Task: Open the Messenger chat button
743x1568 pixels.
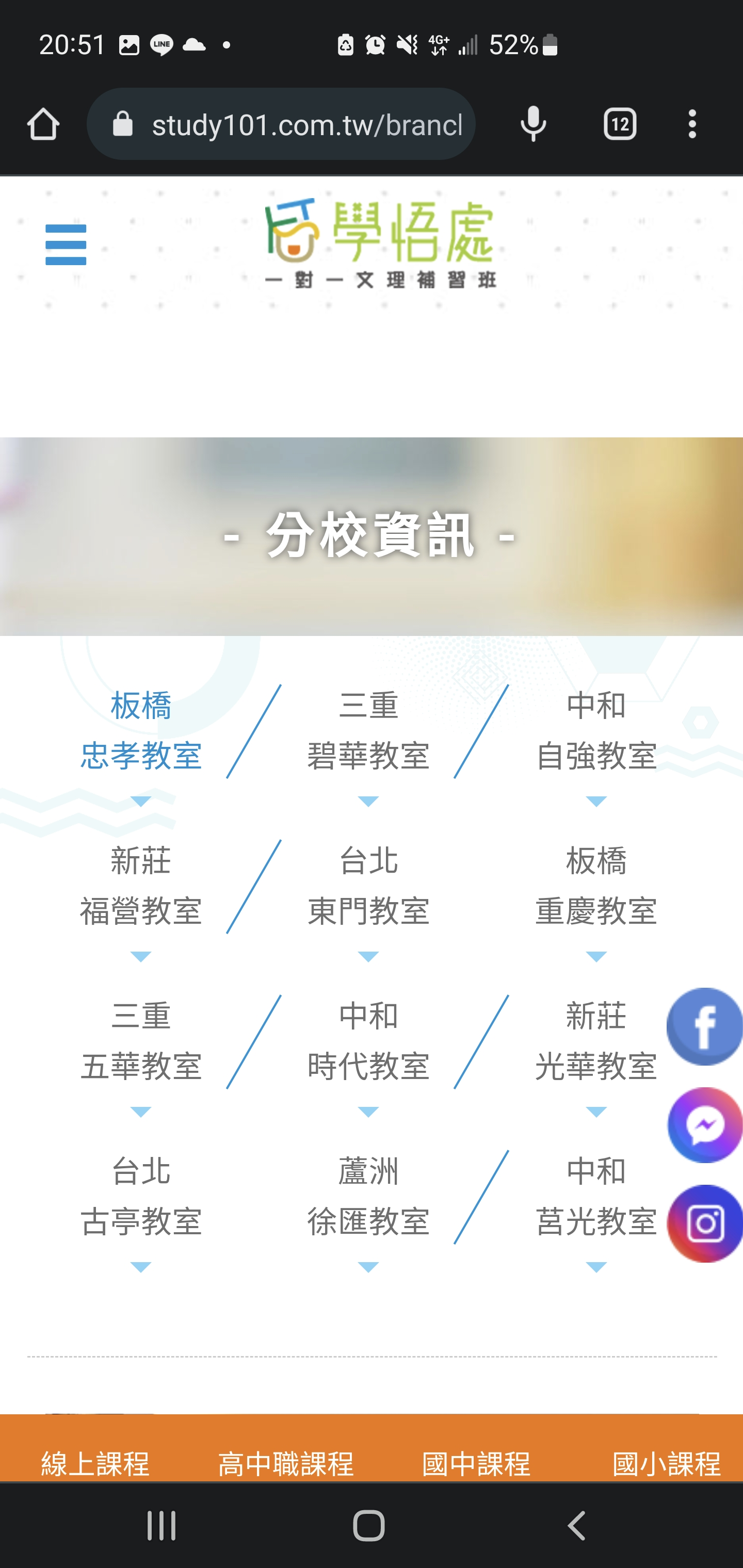Action: (x=705, y=1125)
